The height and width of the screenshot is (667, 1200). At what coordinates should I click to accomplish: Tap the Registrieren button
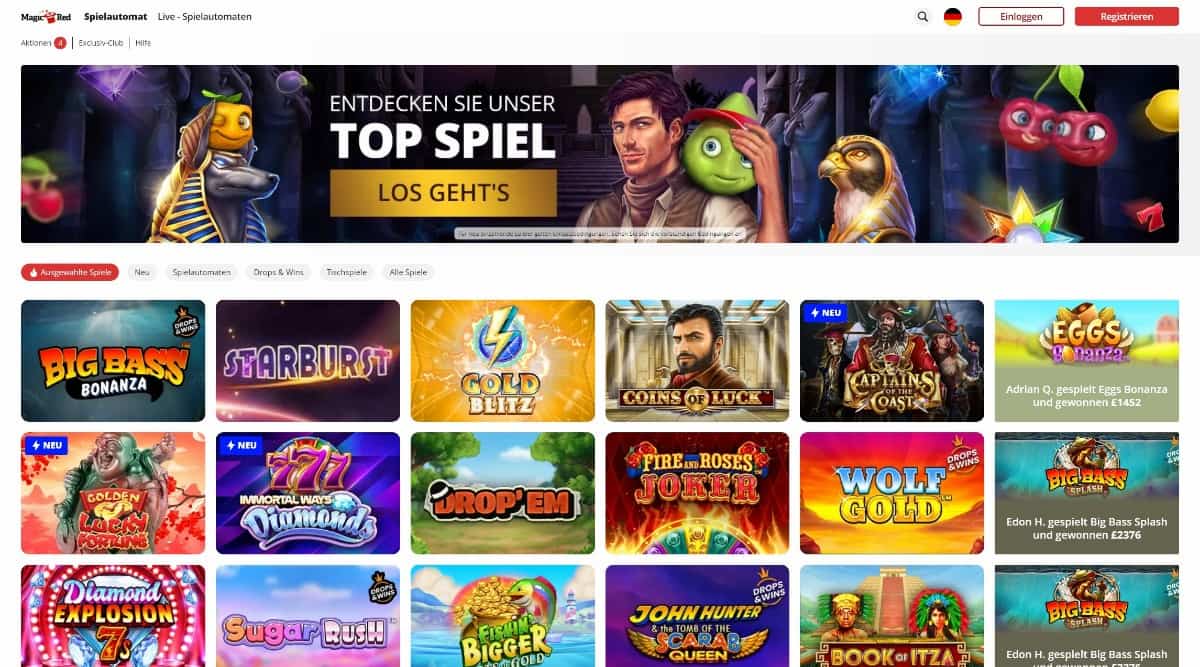(1126, 17)
